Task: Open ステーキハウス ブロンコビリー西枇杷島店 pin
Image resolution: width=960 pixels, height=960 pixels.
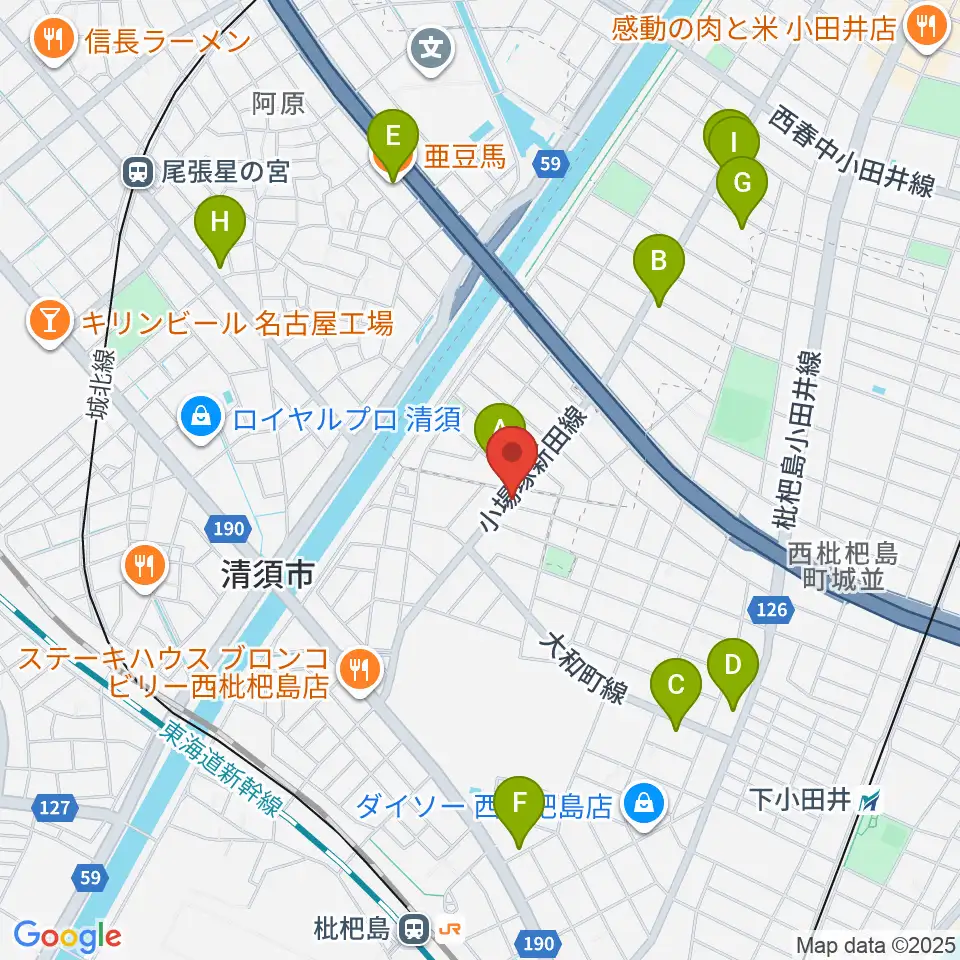Action: [360, 672]
